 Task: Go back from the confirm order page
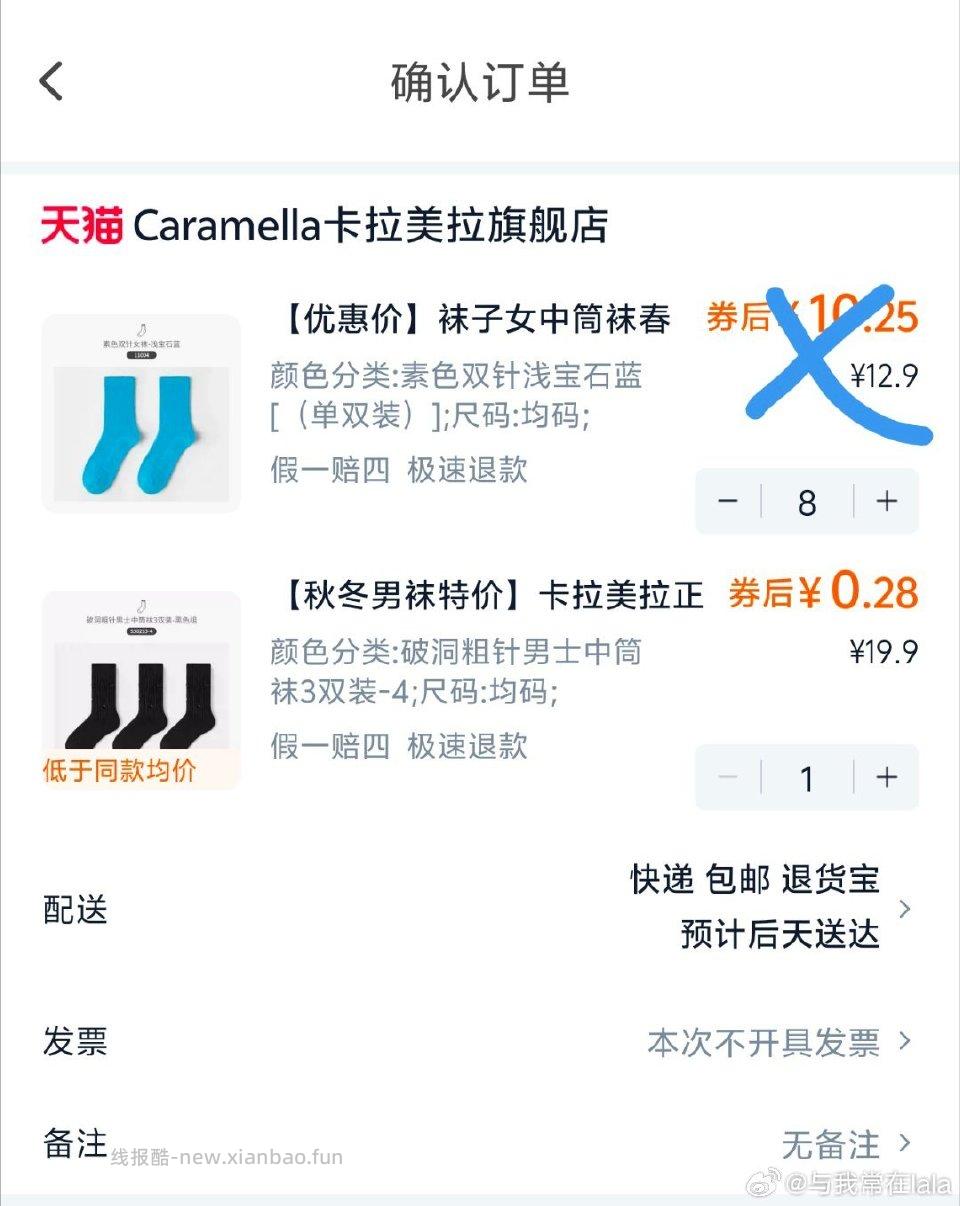coord(52,81)
